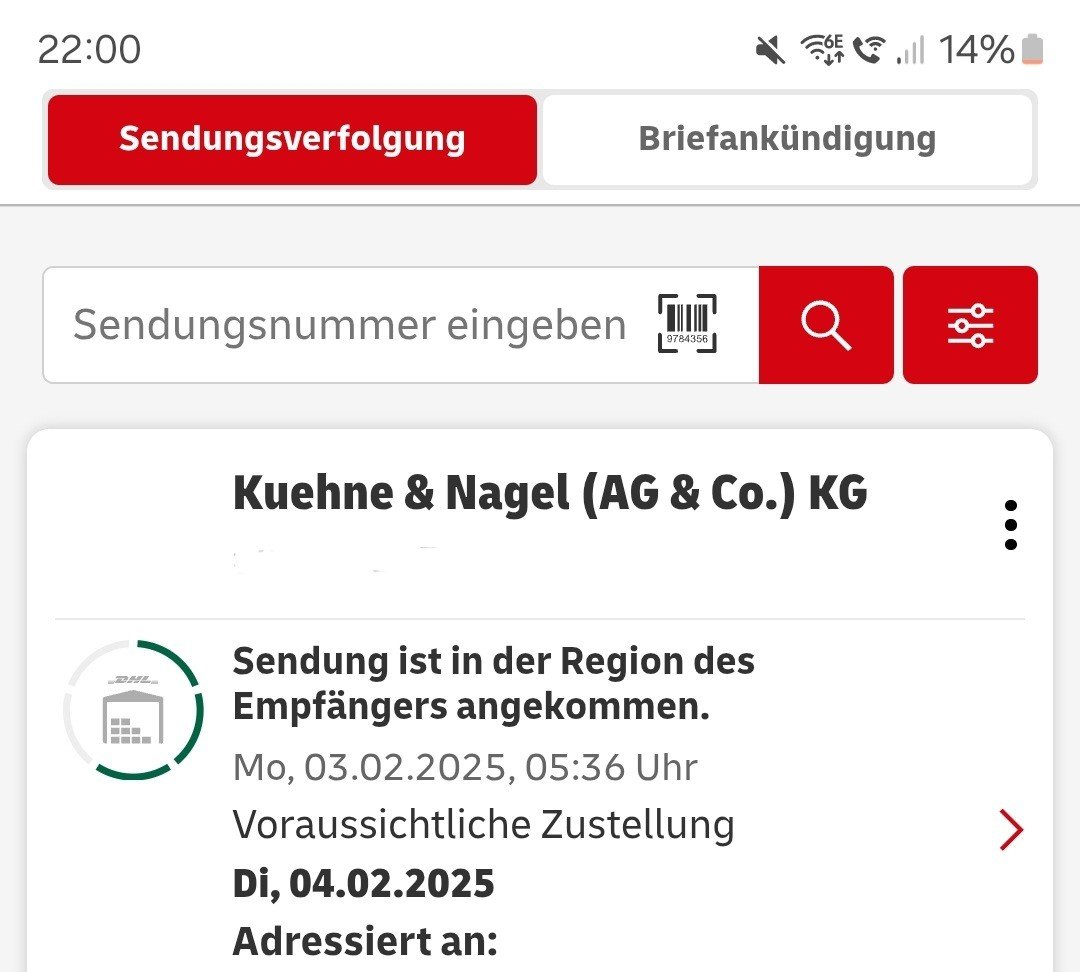Scan a barcode for tracking number
Viewport: 1080px width, 972px height.
[687, 325]
